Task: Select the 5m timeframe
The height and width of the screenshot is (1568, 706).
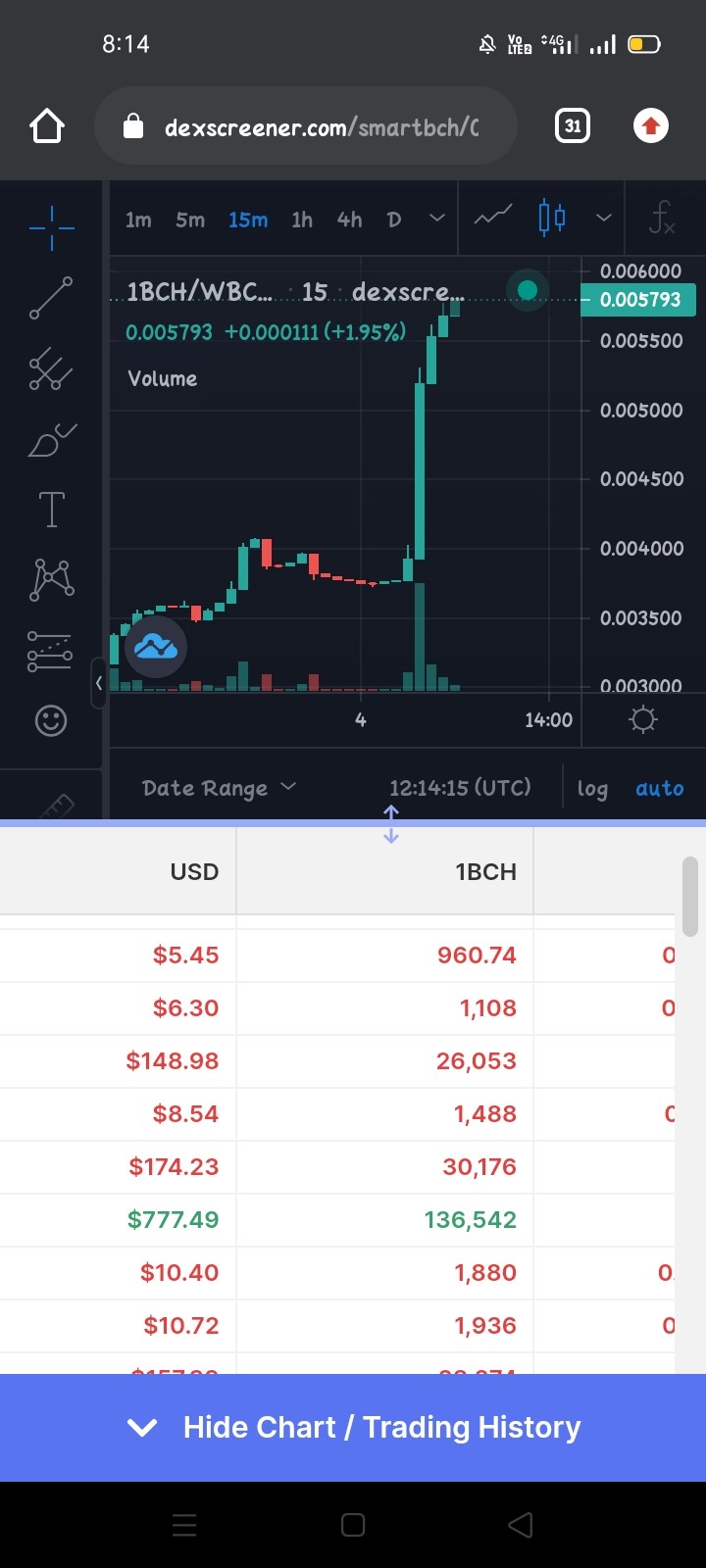Action: [190, 220]
